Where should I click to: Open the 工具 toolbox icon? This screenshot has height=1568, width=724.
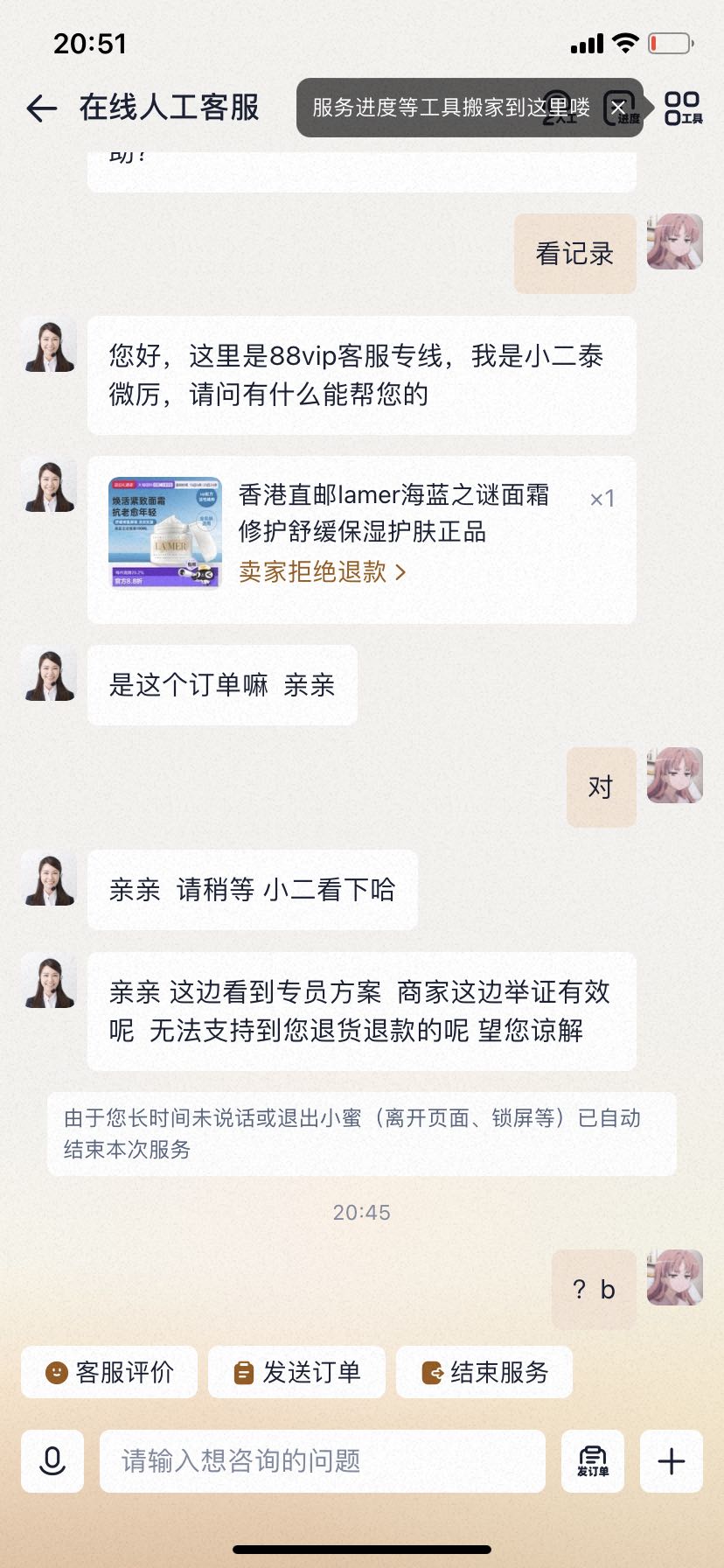[x=683, y=108]
